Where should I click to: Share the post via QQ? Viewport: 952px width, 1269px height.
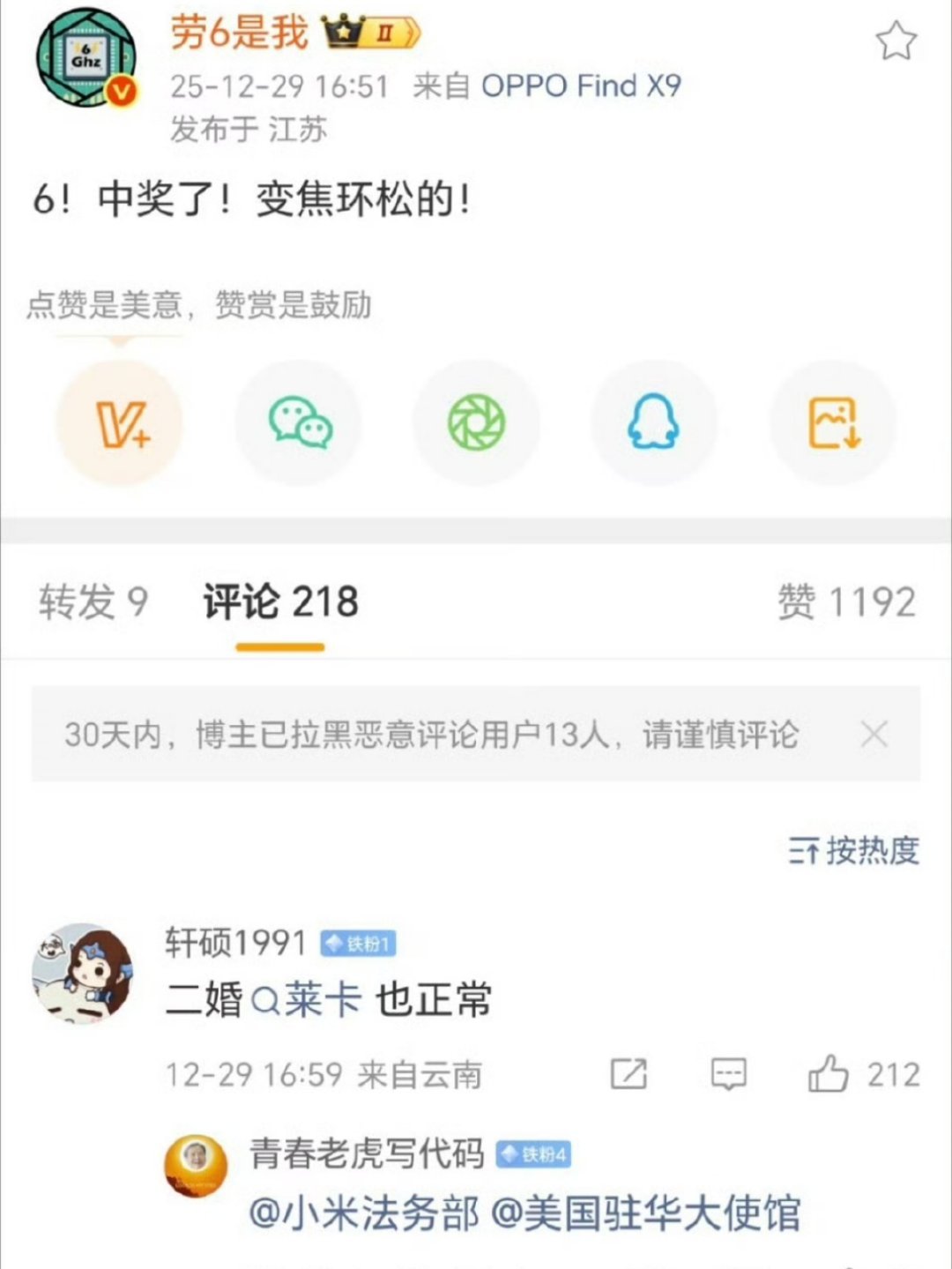[653, 423]
